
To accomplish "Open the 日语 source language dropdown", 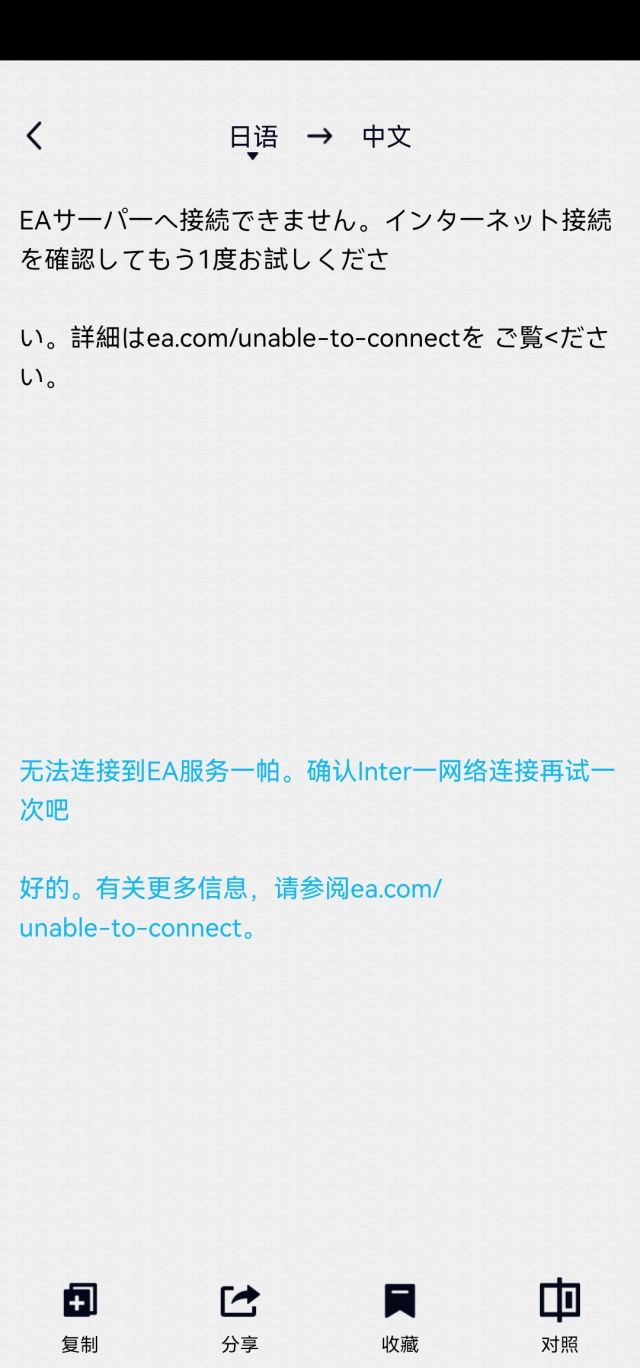I will point(253,140).
